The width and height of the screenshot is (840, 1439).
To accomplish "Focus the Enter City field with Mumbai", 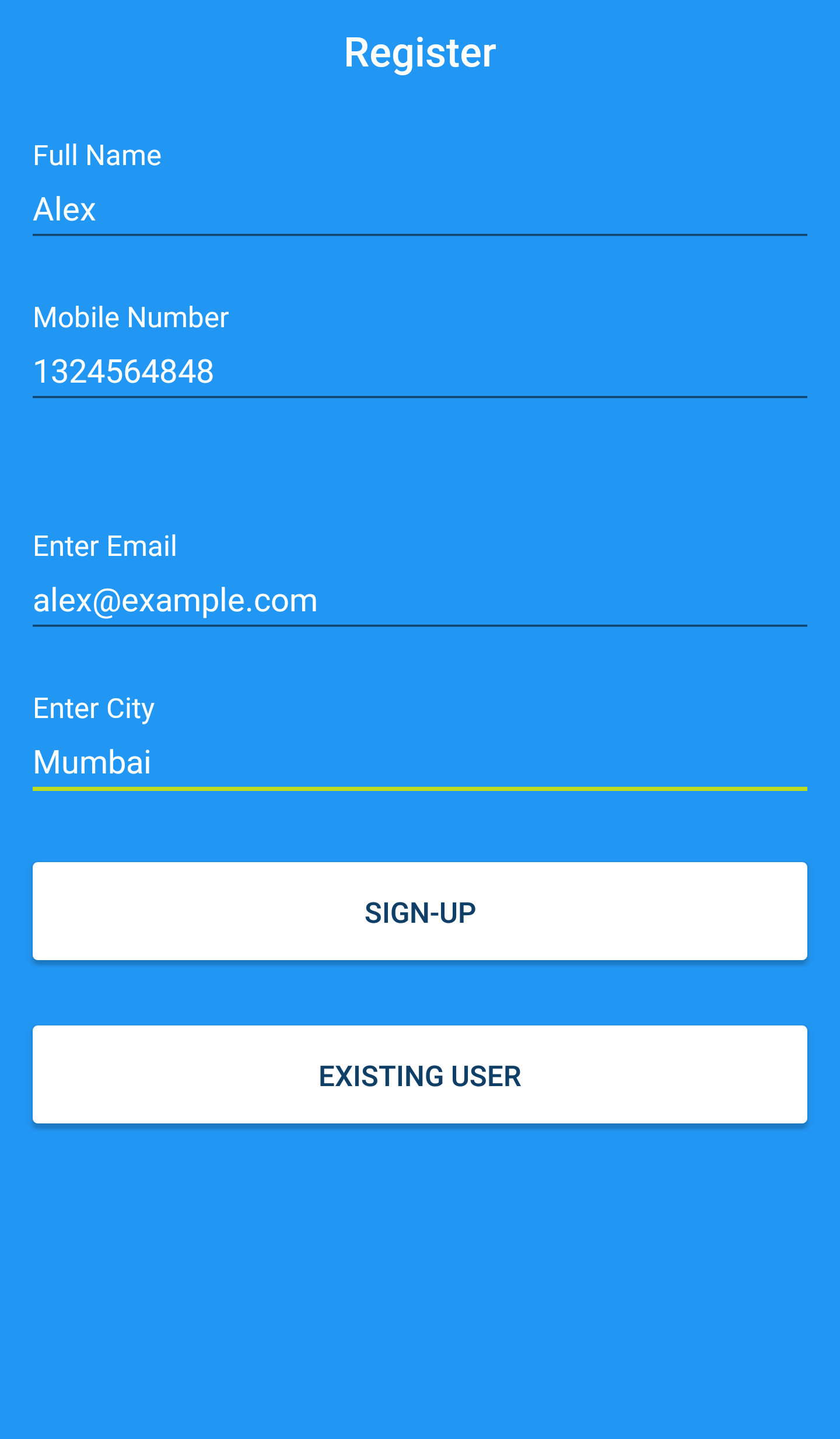I will point(419,762).
